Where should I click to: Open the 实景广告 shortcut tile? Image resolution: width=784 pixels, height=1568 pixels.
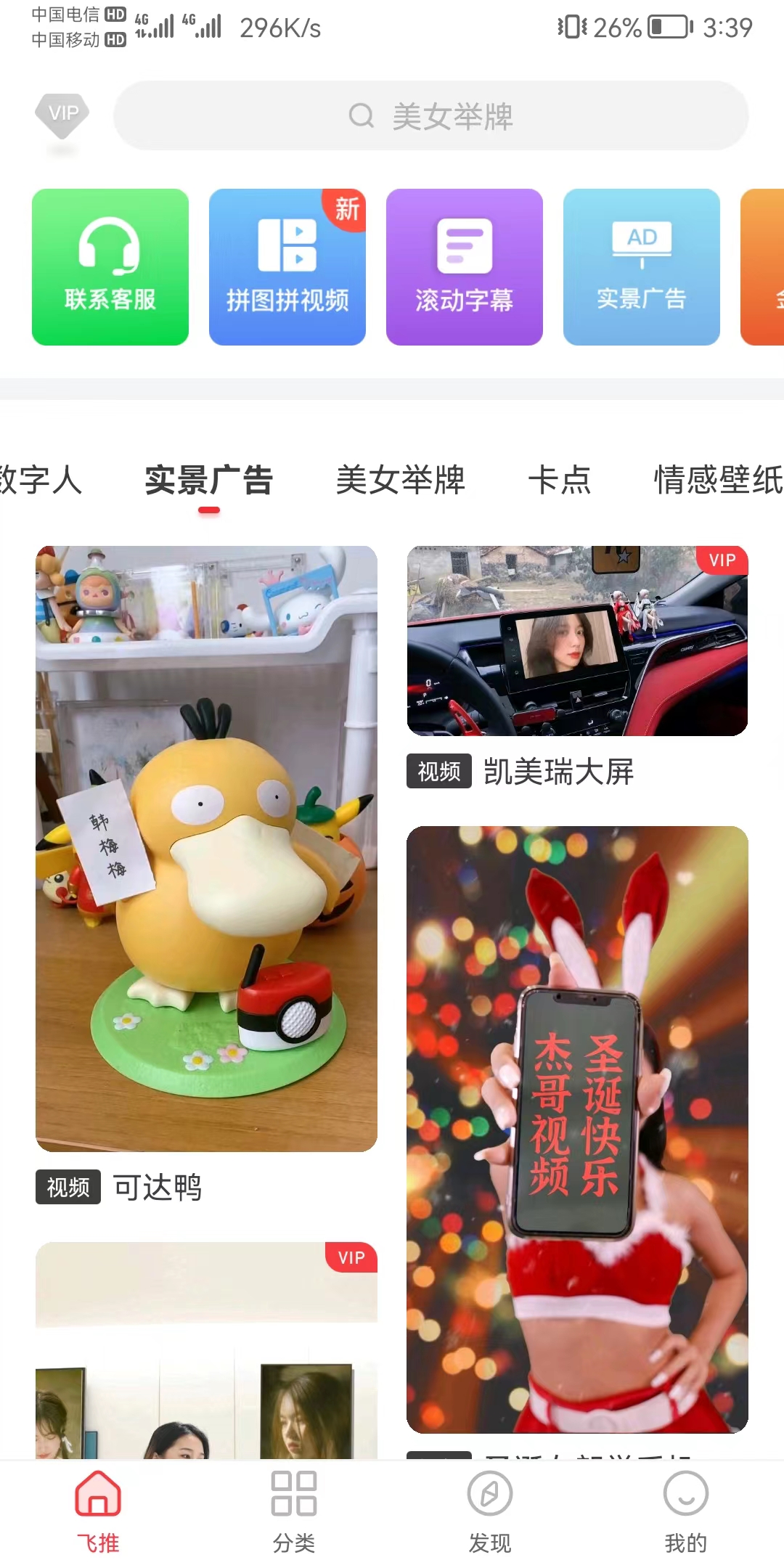pos(642,267)
